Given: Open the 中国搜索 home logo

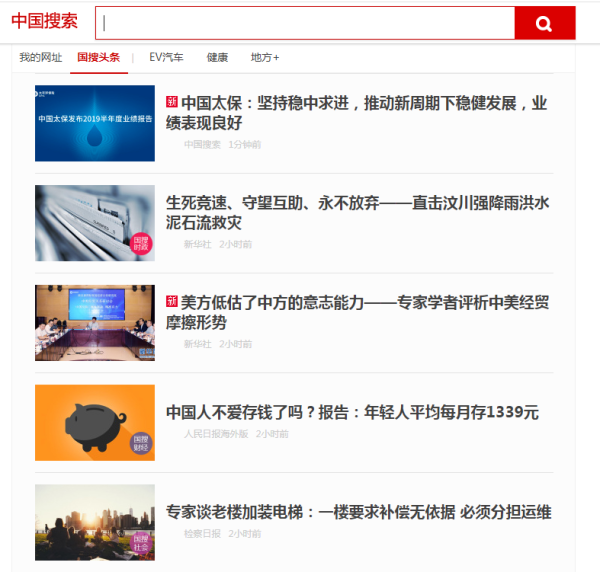Looking at the screenshot, I should [45, 22].
